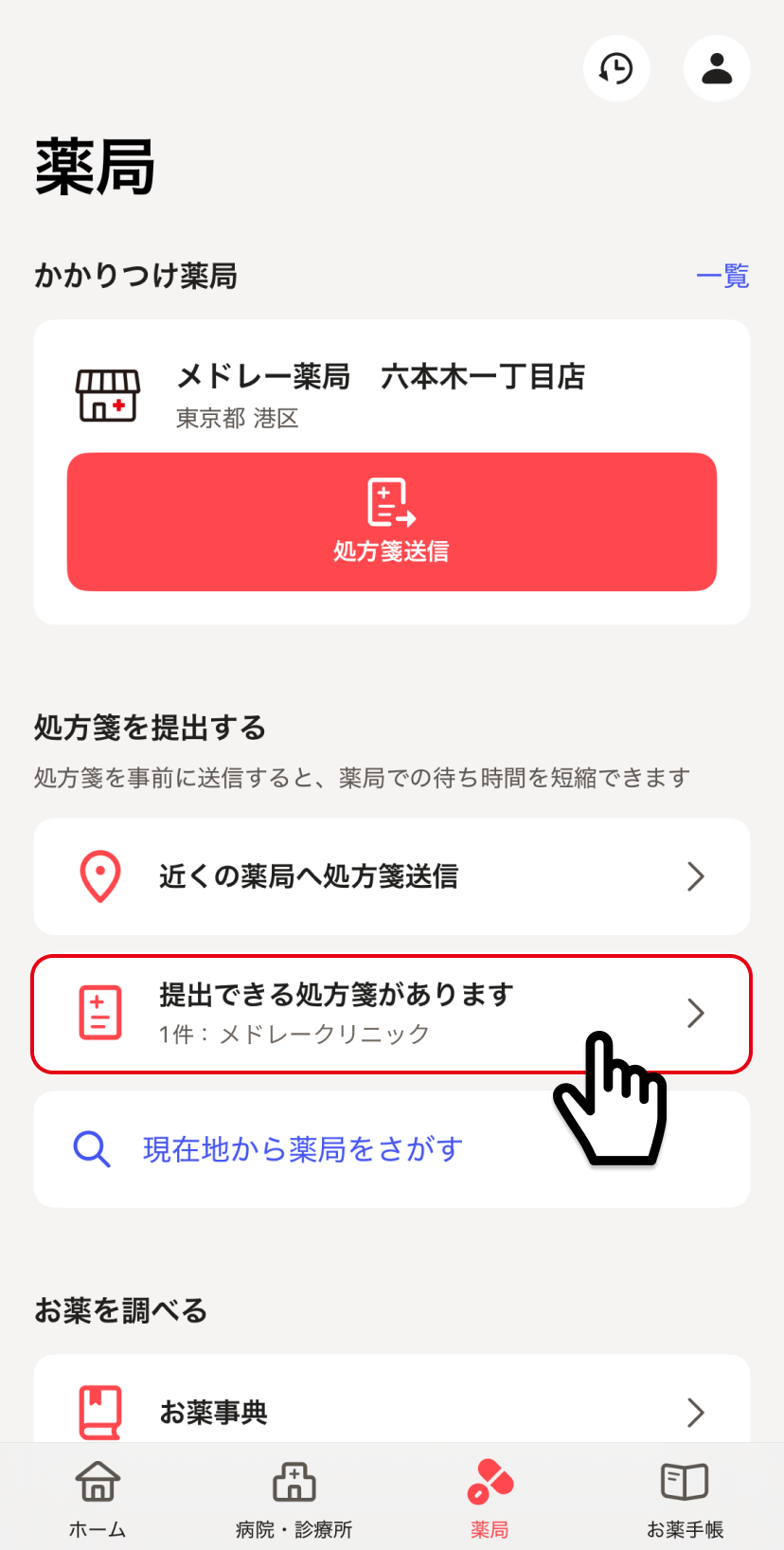Viewport: 784px width, 1550px height.
Task: Expand 提出できる処方箋があります via its chevron
Action: [696, 1013]
